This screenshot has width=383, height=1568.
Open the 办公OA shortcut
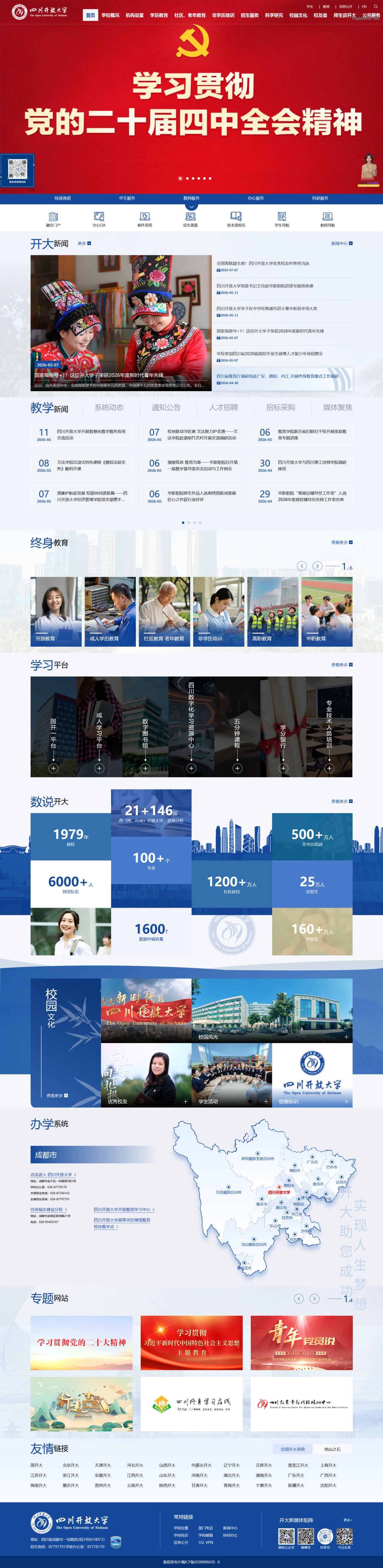98,220
